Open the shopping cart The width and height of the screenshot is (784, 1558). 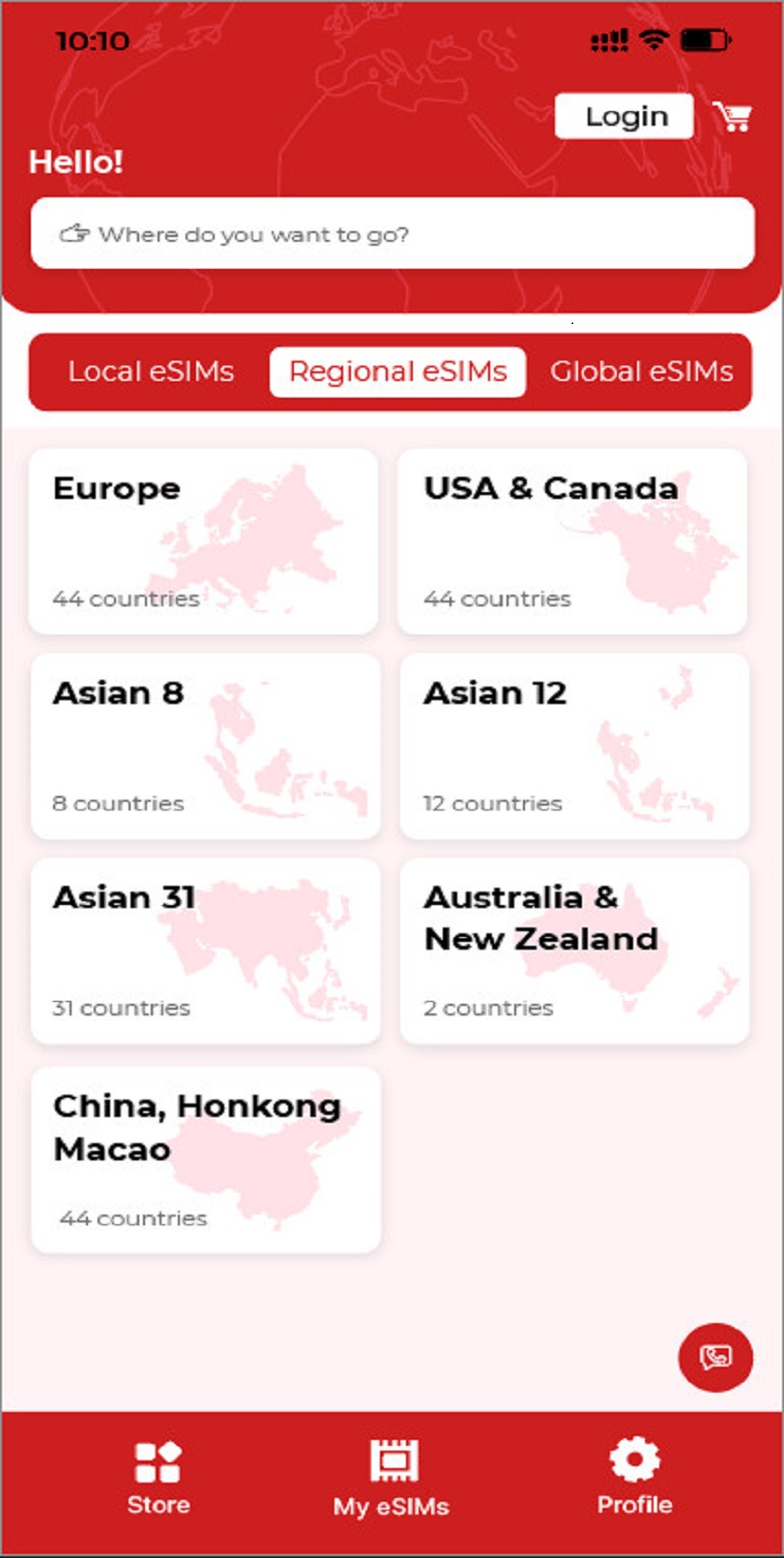(x=732, y=116)
